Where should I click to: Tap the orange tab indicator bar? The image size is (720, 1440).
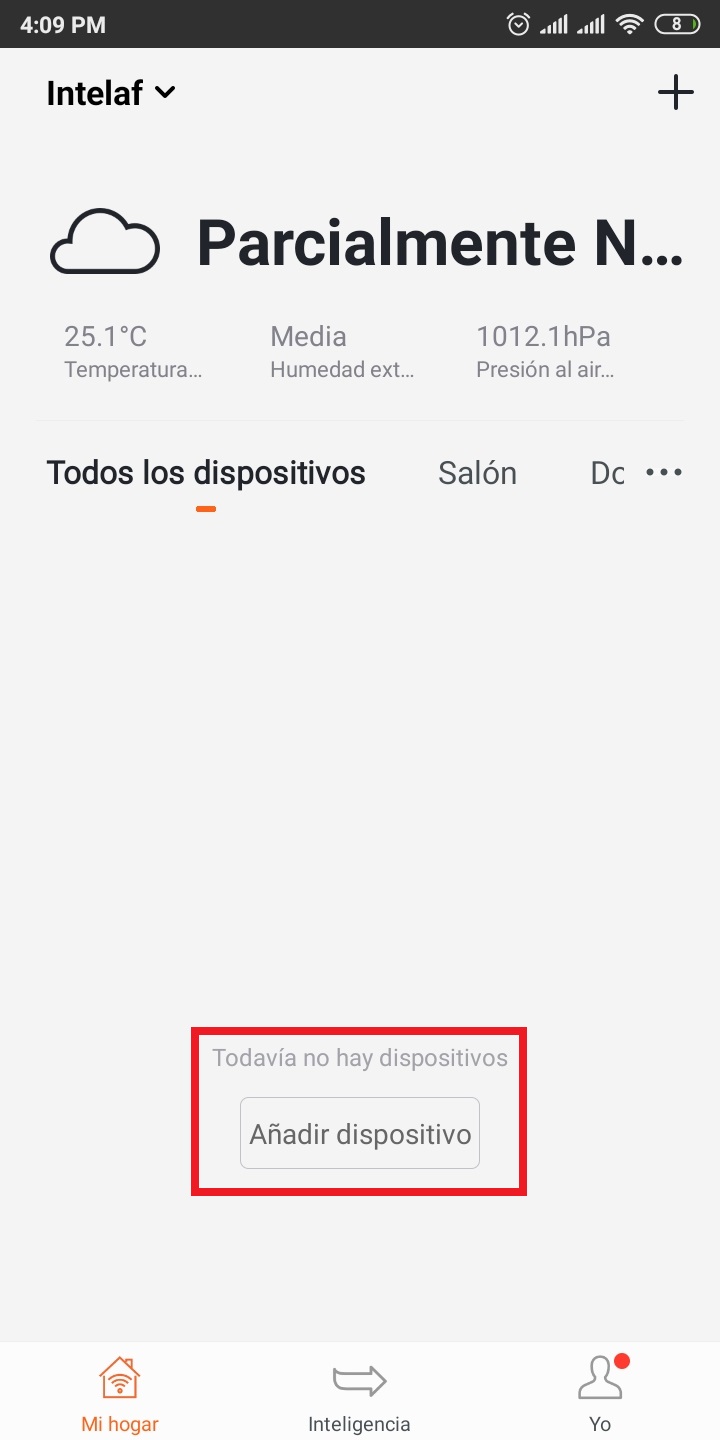click(205, 510)
